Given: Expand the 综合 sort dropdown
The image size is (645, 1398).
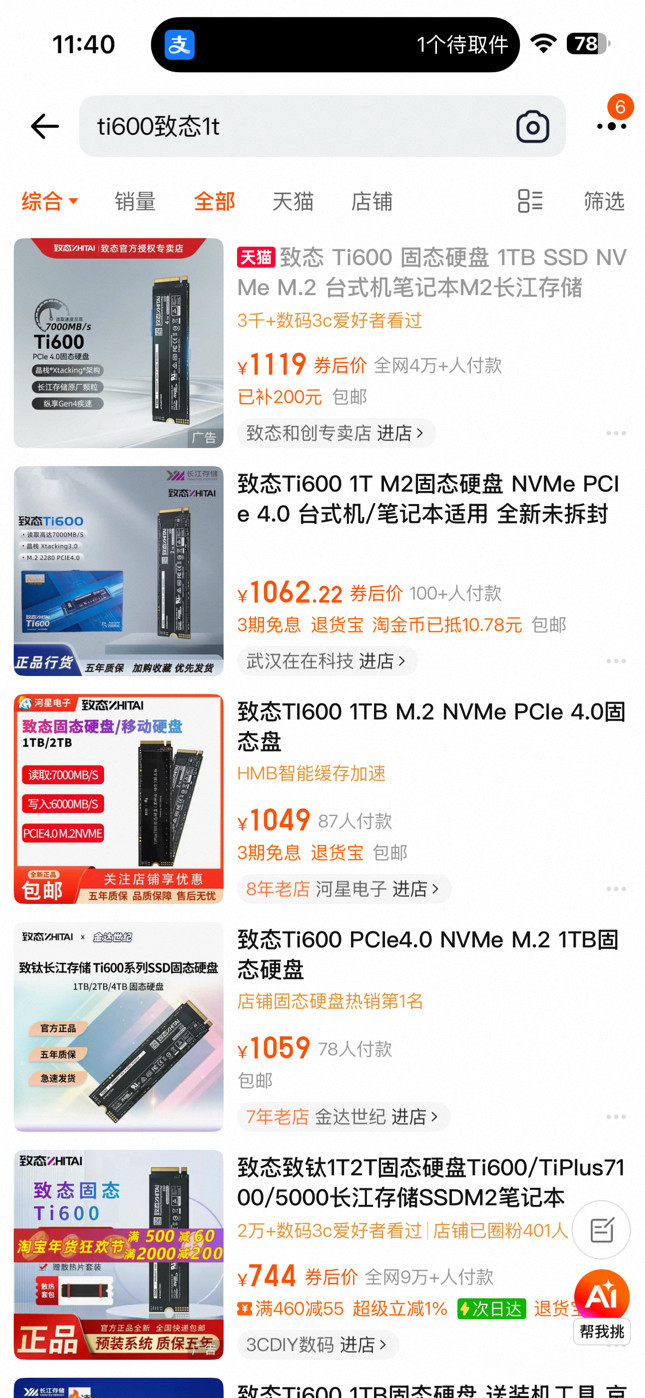Looking at the screenshot, I should pyautogui.click(x=50, y=201).
